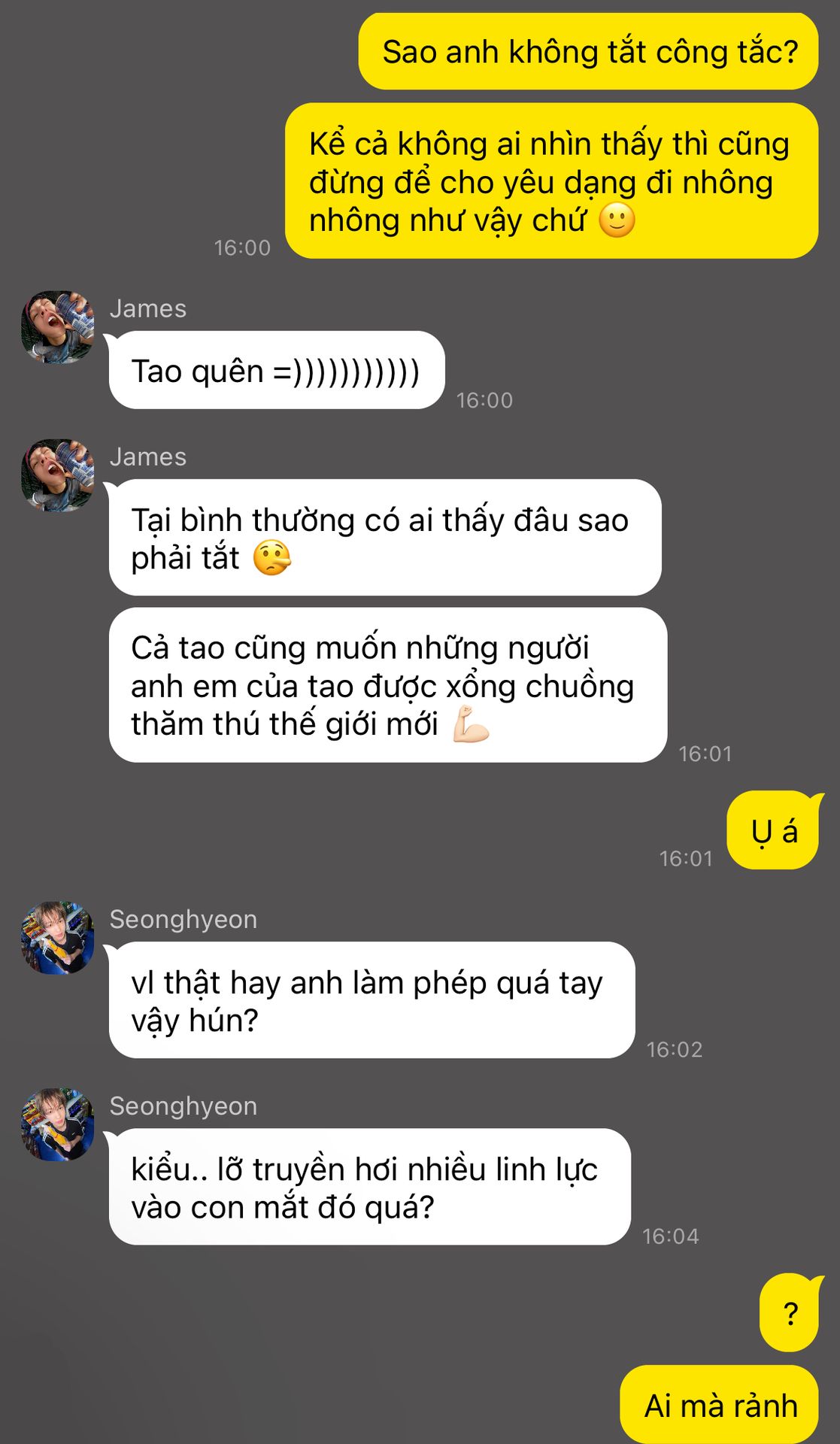Image resolution: width=840 pixels, height=1444 pixels.
Task: Tap James's avatar above "Tại bình thường" message
Action: (x=58, y=475)
